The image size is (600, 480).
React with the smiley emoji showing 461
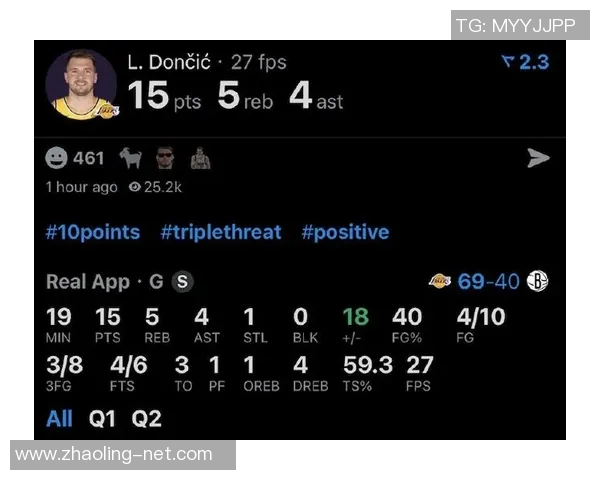coord(58,158)
